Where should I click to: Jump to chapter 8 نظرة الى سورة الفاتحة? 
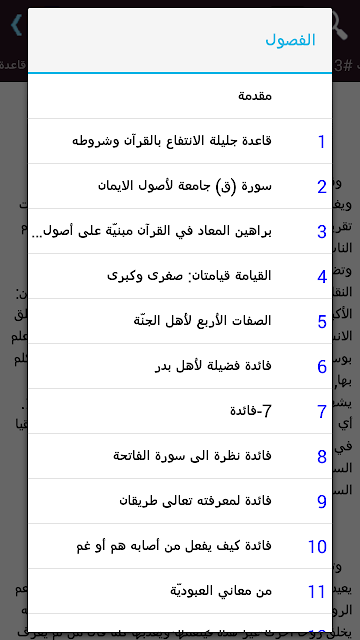pyautogui.click(x=180, y=456)
